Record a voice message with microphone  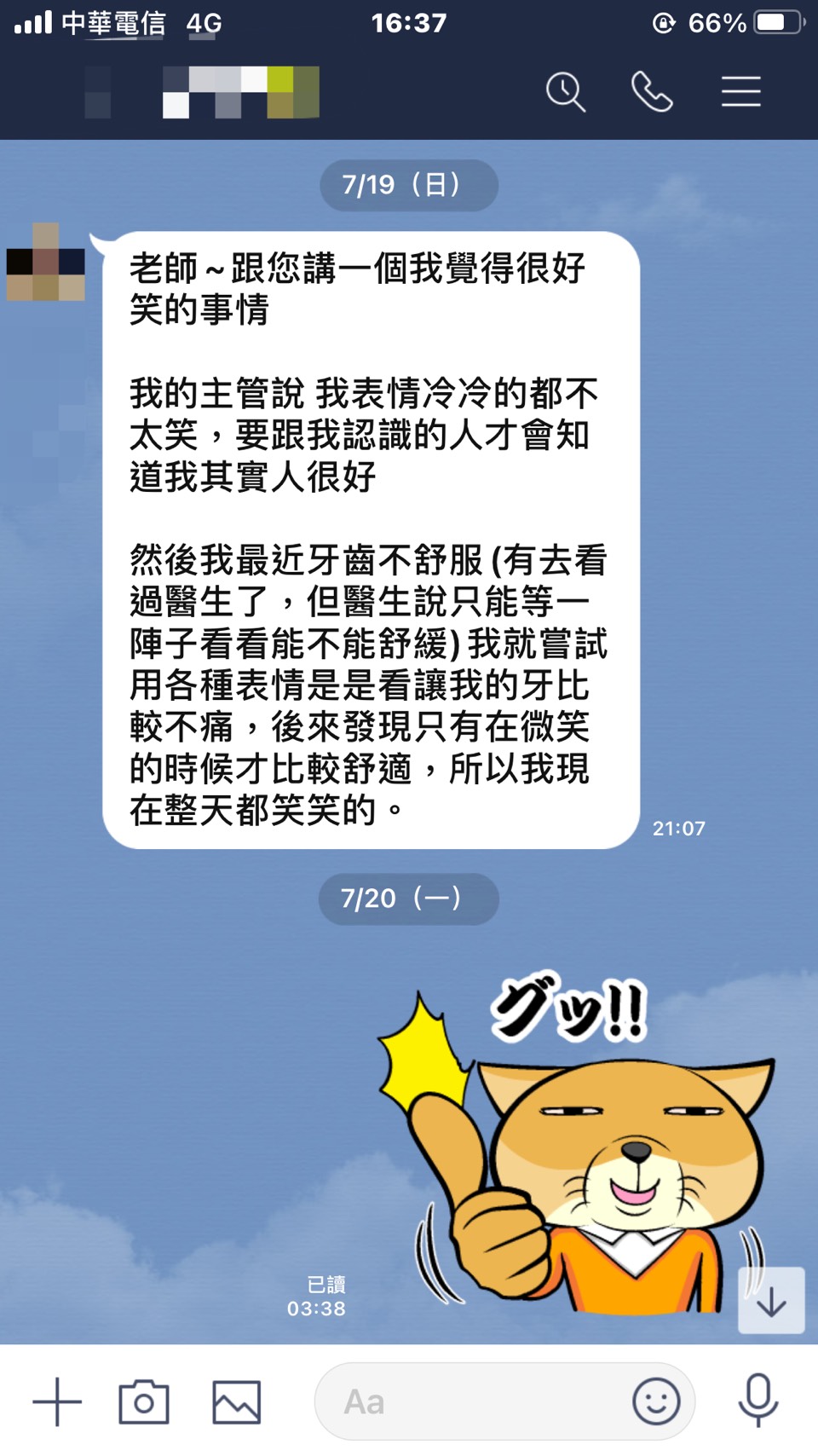758,1401
